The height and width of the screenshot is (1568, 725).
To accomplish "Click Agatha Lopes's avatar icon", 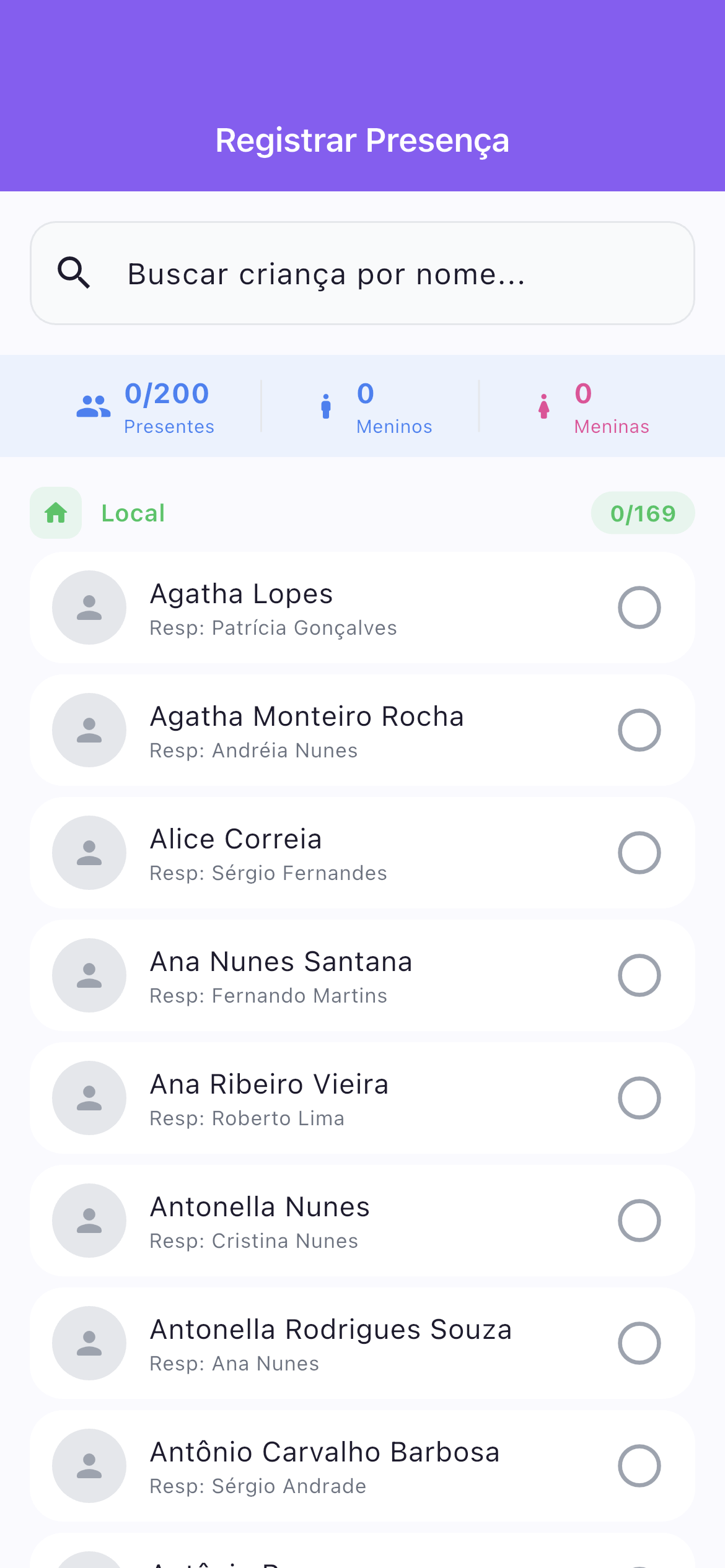I will click(89, 608).
